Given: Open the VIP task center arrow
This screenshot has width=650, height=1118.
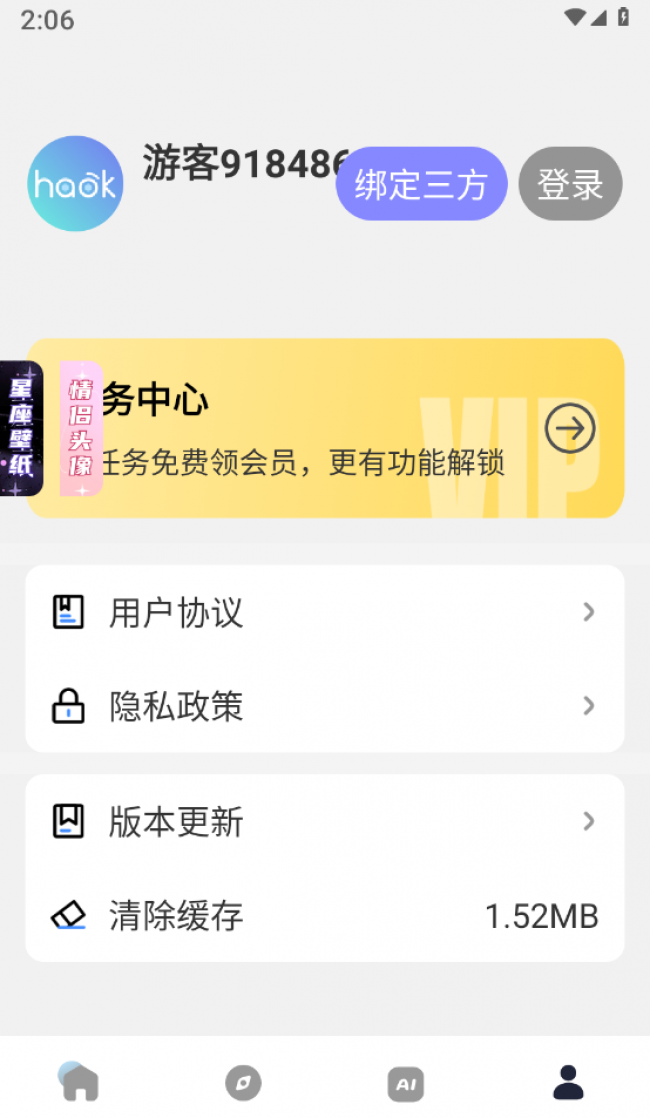Looking at the screenshot, I should 569,429.
